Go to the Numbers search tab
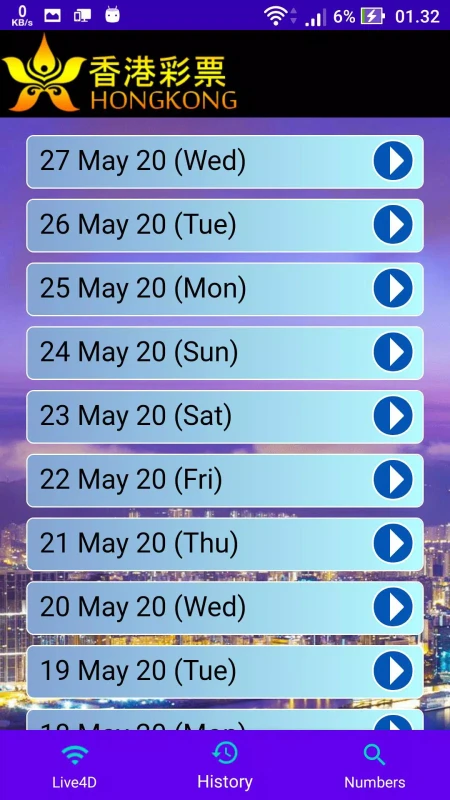 tap(375, 765)
